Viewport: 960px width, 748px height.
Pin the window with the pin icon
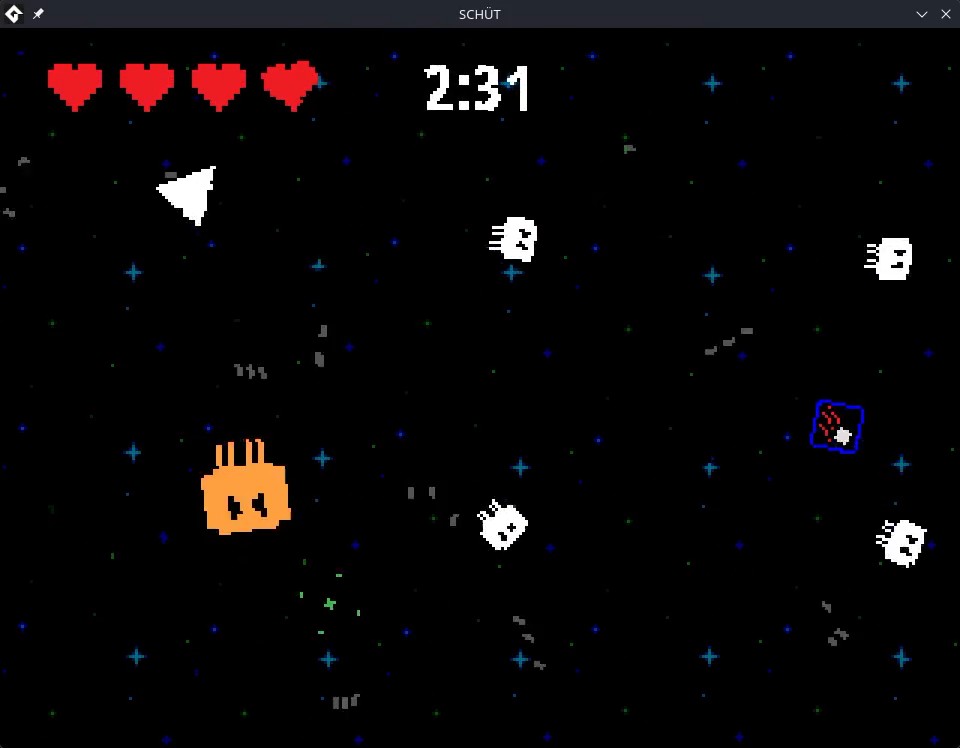click(38, 14)
